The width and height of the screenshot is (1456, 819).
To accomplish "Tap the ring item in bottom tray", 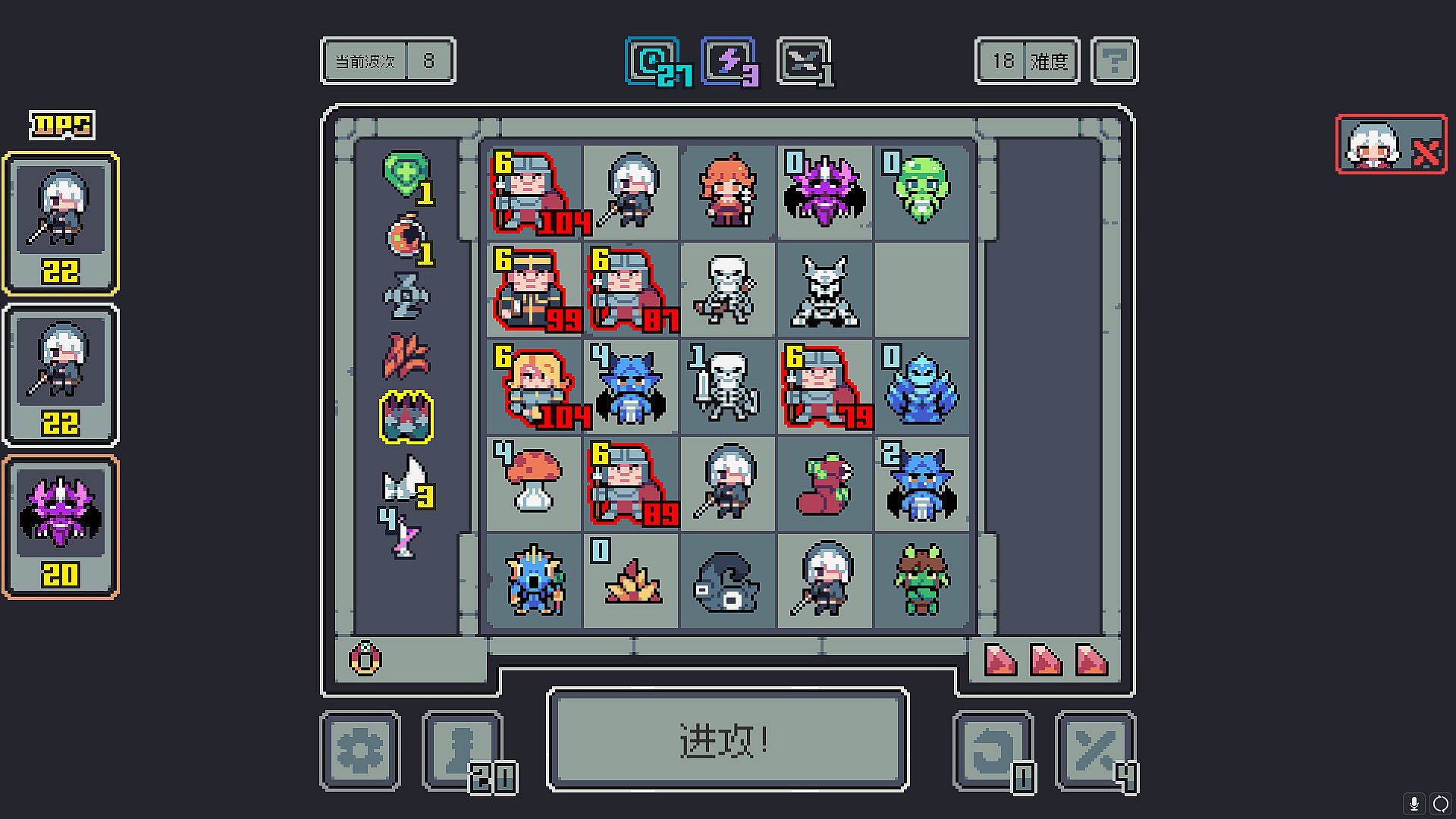I will (365, 658).
